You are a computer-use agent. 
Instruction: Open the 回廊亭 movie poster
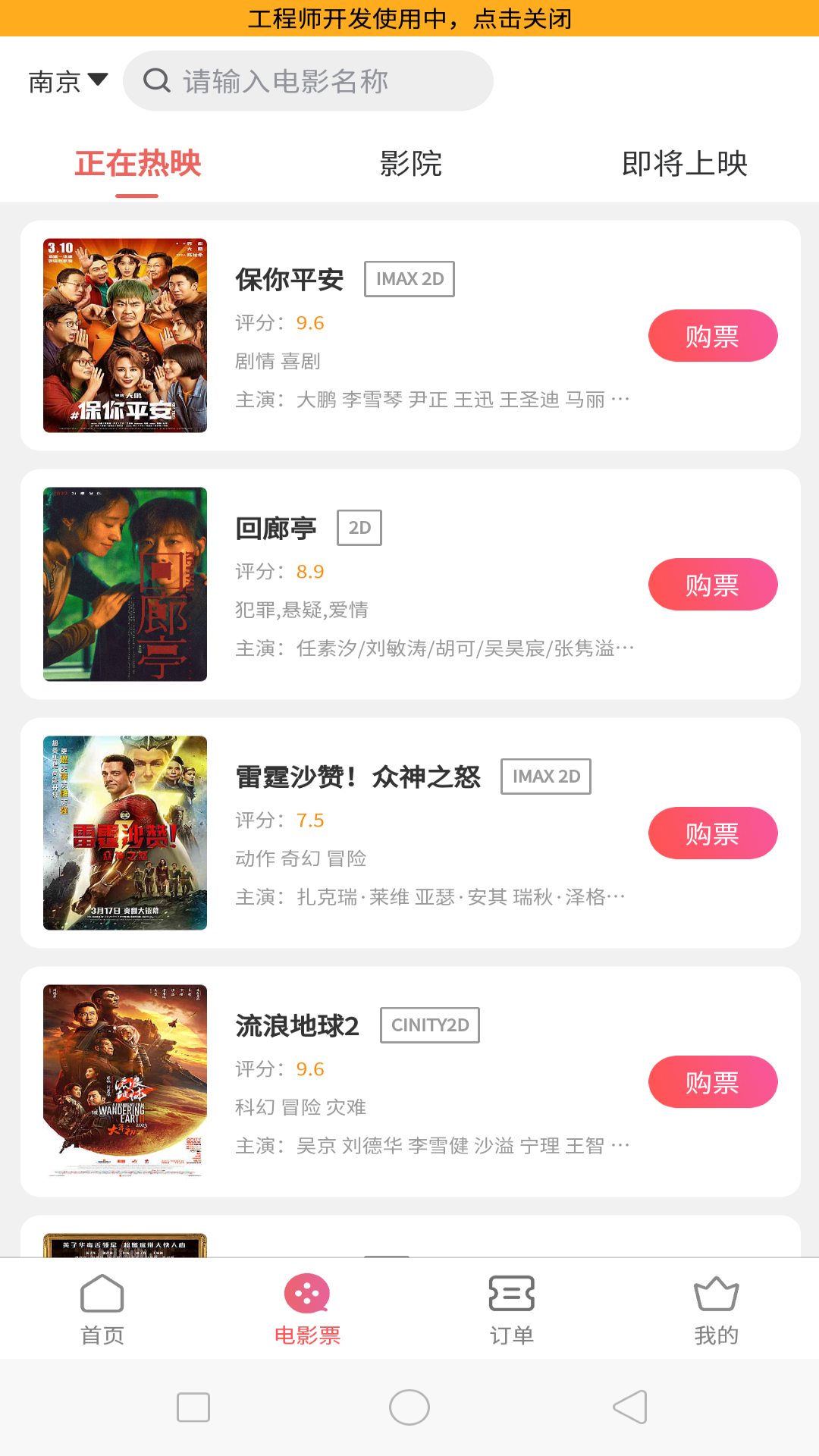(x=125, y=585)
